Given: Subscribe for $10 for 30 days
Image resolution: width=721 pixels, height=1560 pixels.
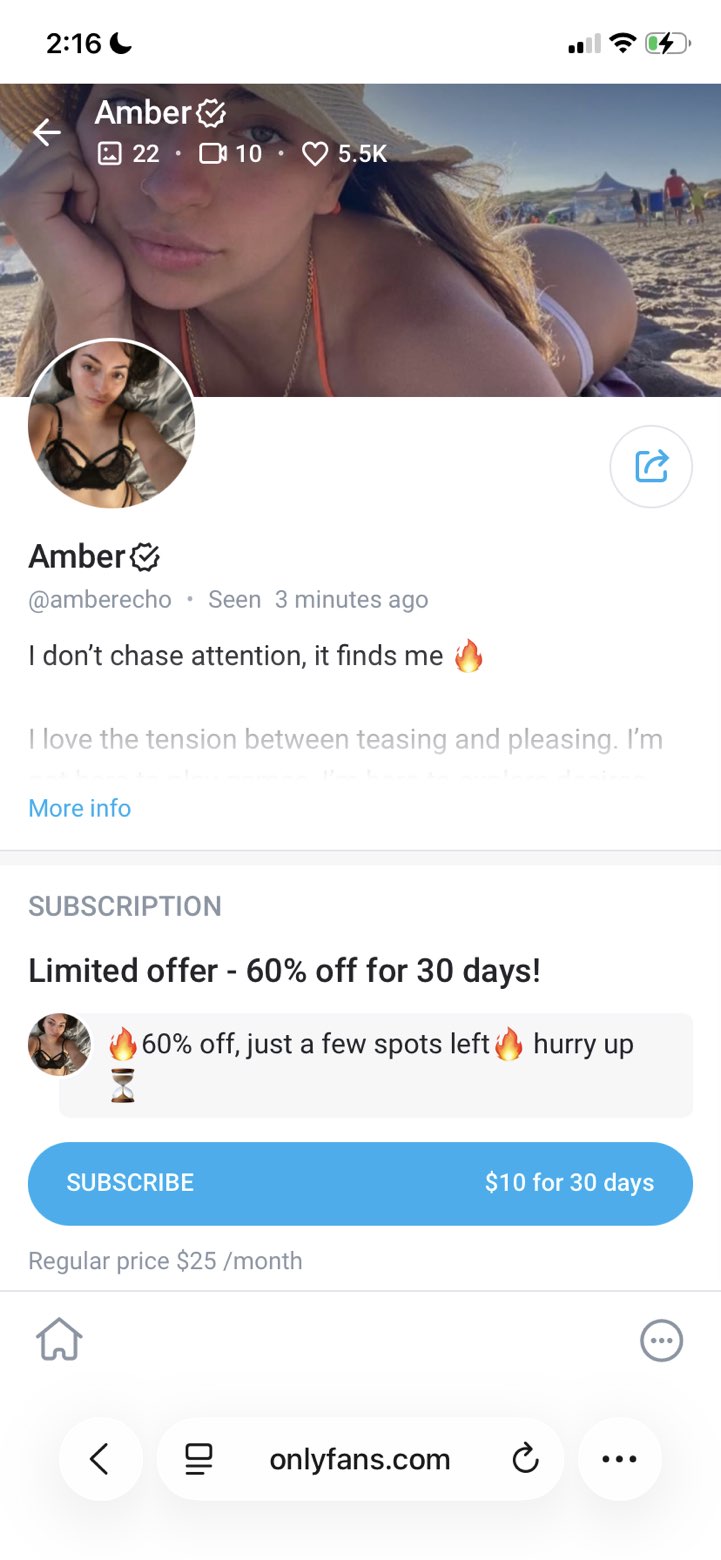Looking at the screenshot, I should tap(360, 1183).
